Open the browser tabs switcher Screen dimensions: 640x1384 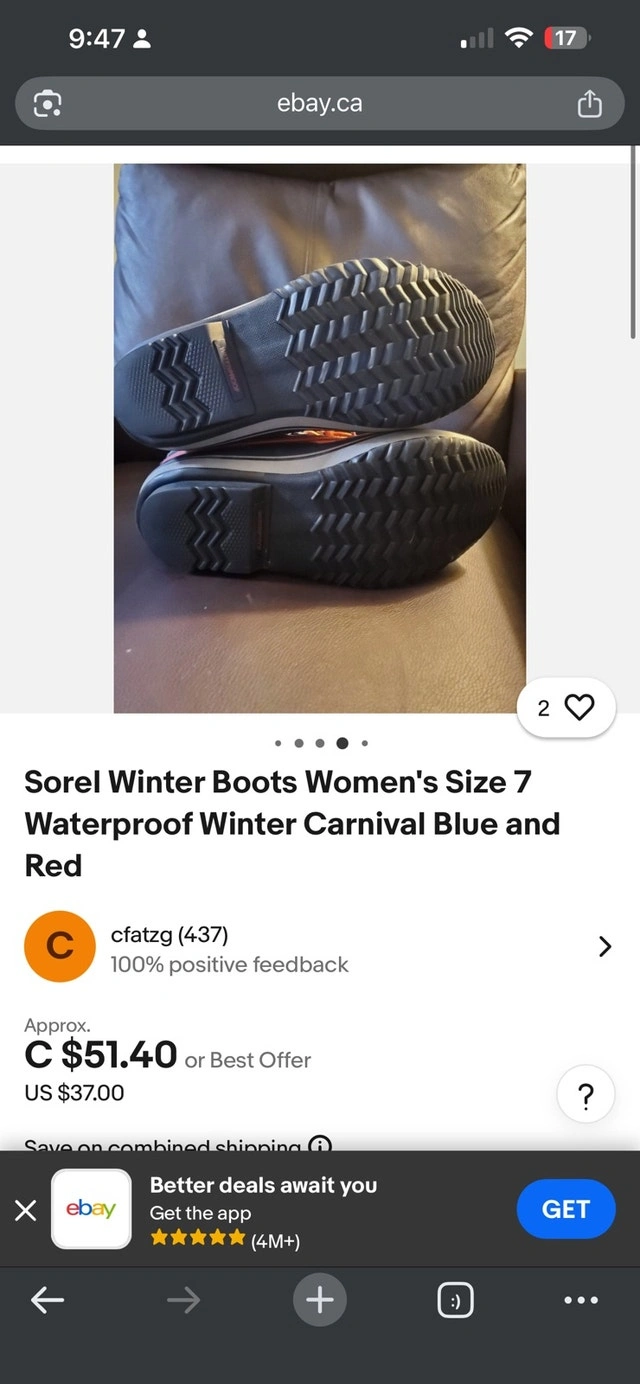tap(455, 1300)
